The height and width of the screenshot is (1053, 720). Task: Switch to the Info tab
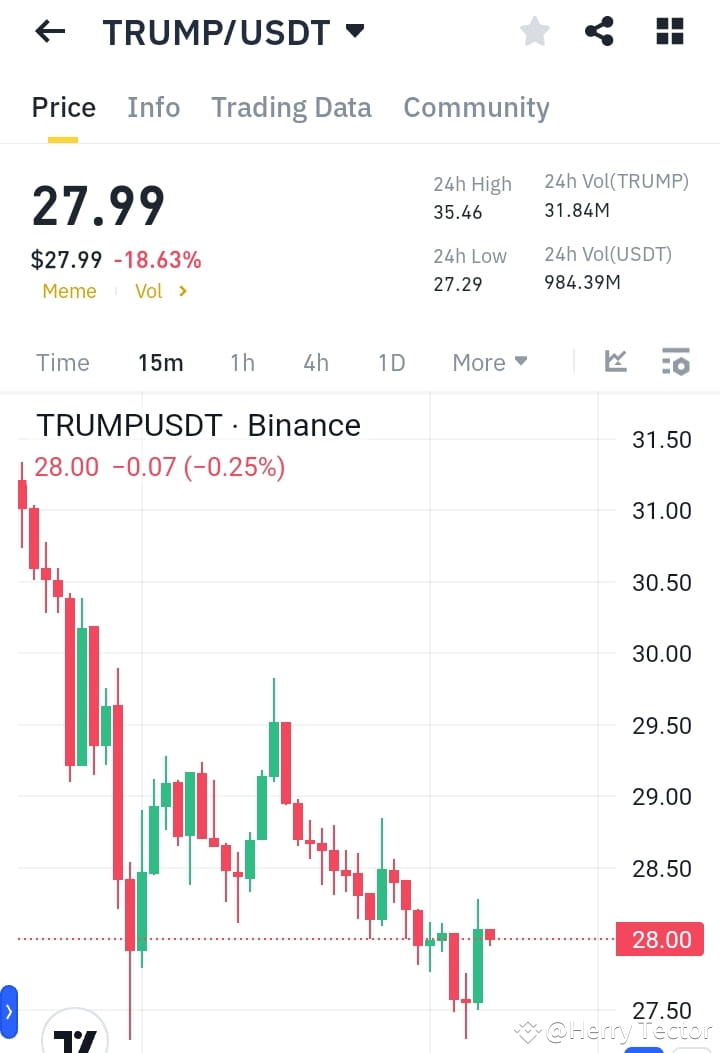point(153,107)
